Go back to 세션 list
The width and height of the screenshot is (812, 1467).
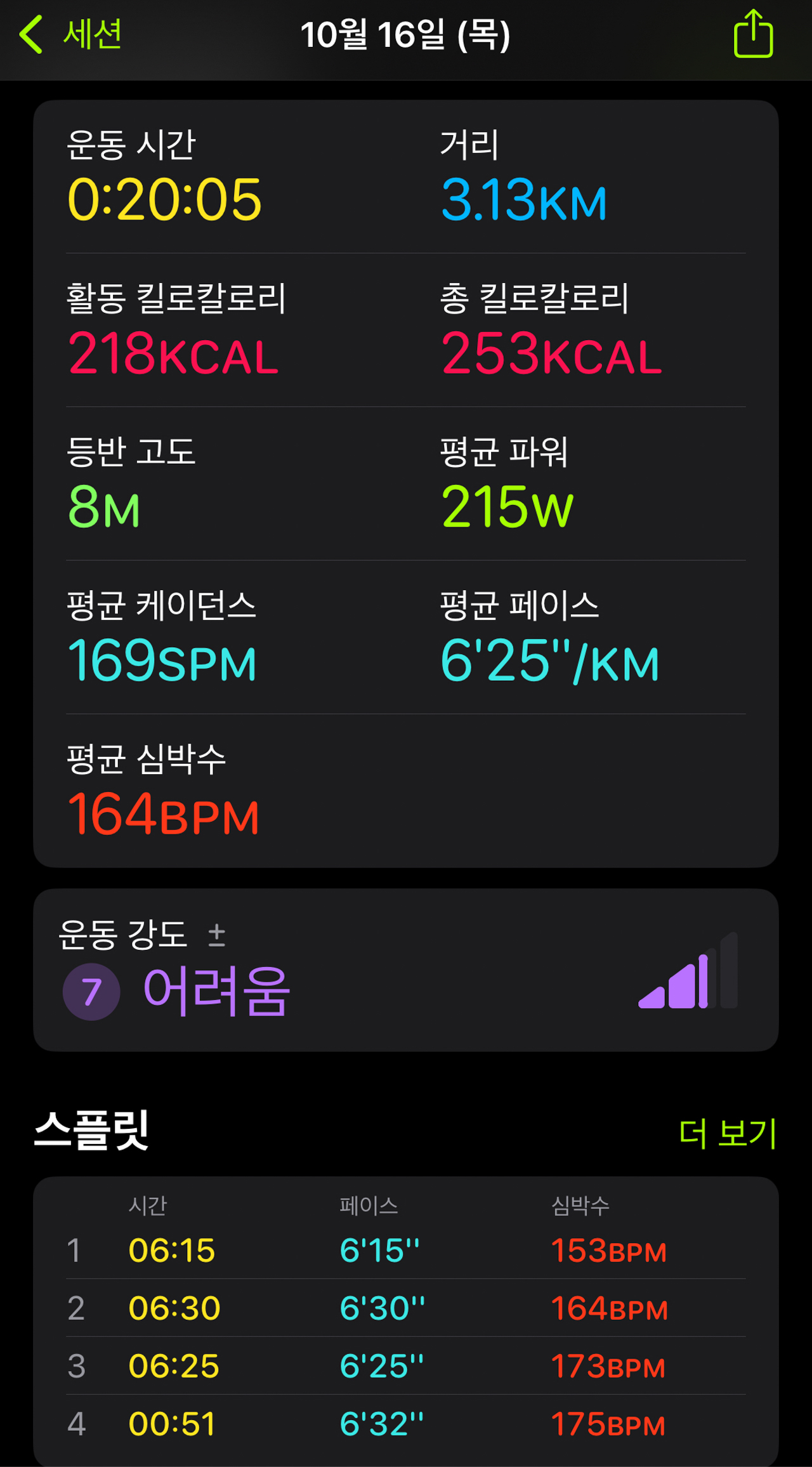[70, 34]
